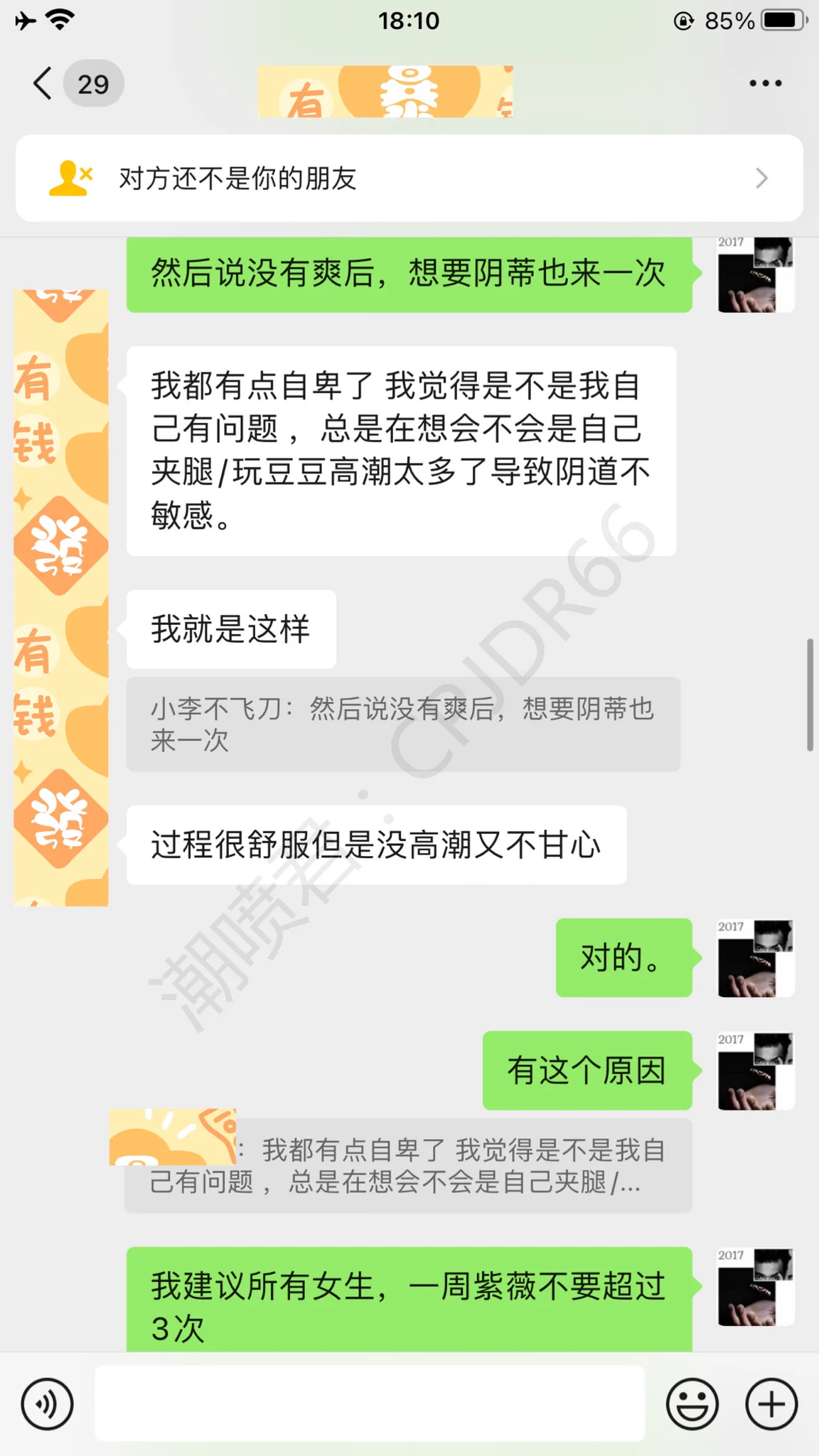The width and height of the screenshot is (819, 1456).
Task: Open the emoji sticker panel
Action: [692, 1404]
